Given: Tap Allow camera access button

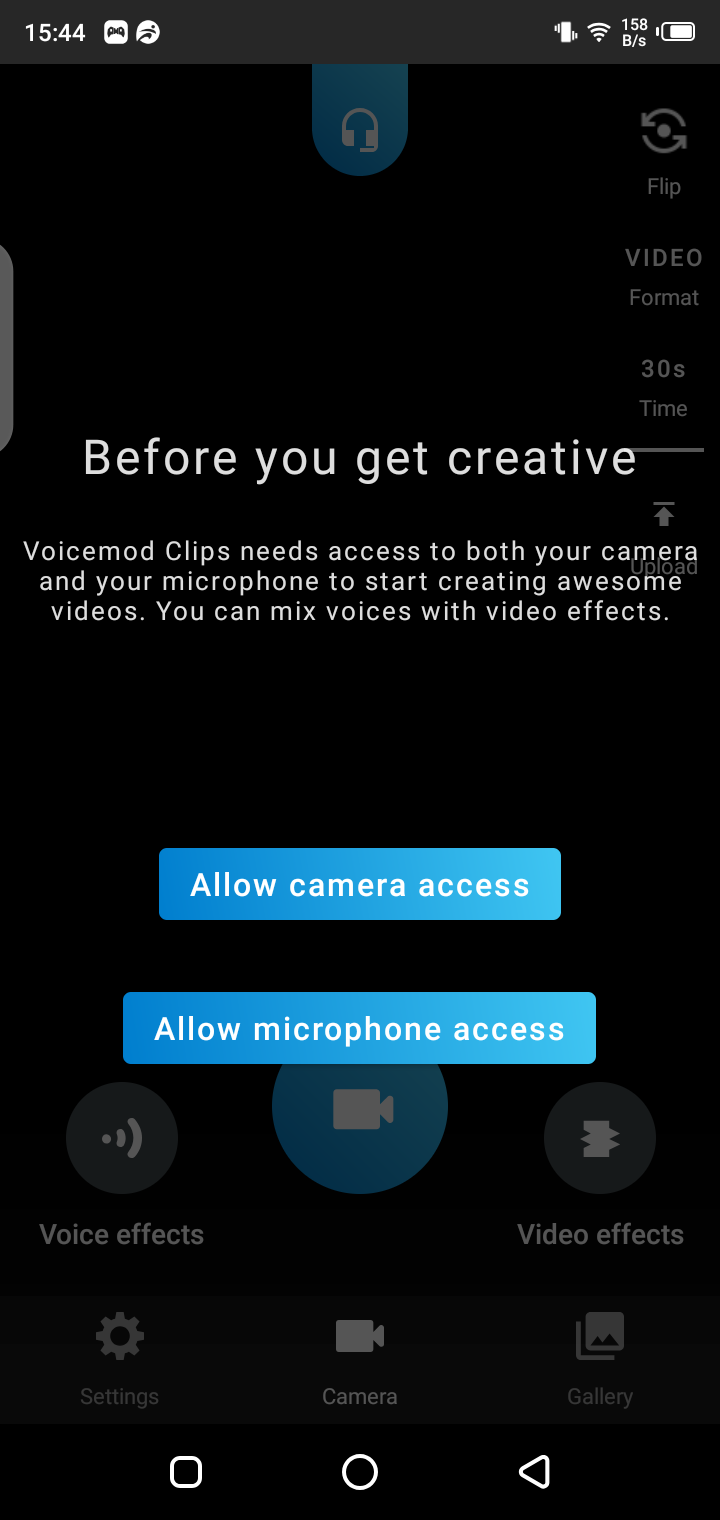Looking at the screenshot, I should [360, 884].
